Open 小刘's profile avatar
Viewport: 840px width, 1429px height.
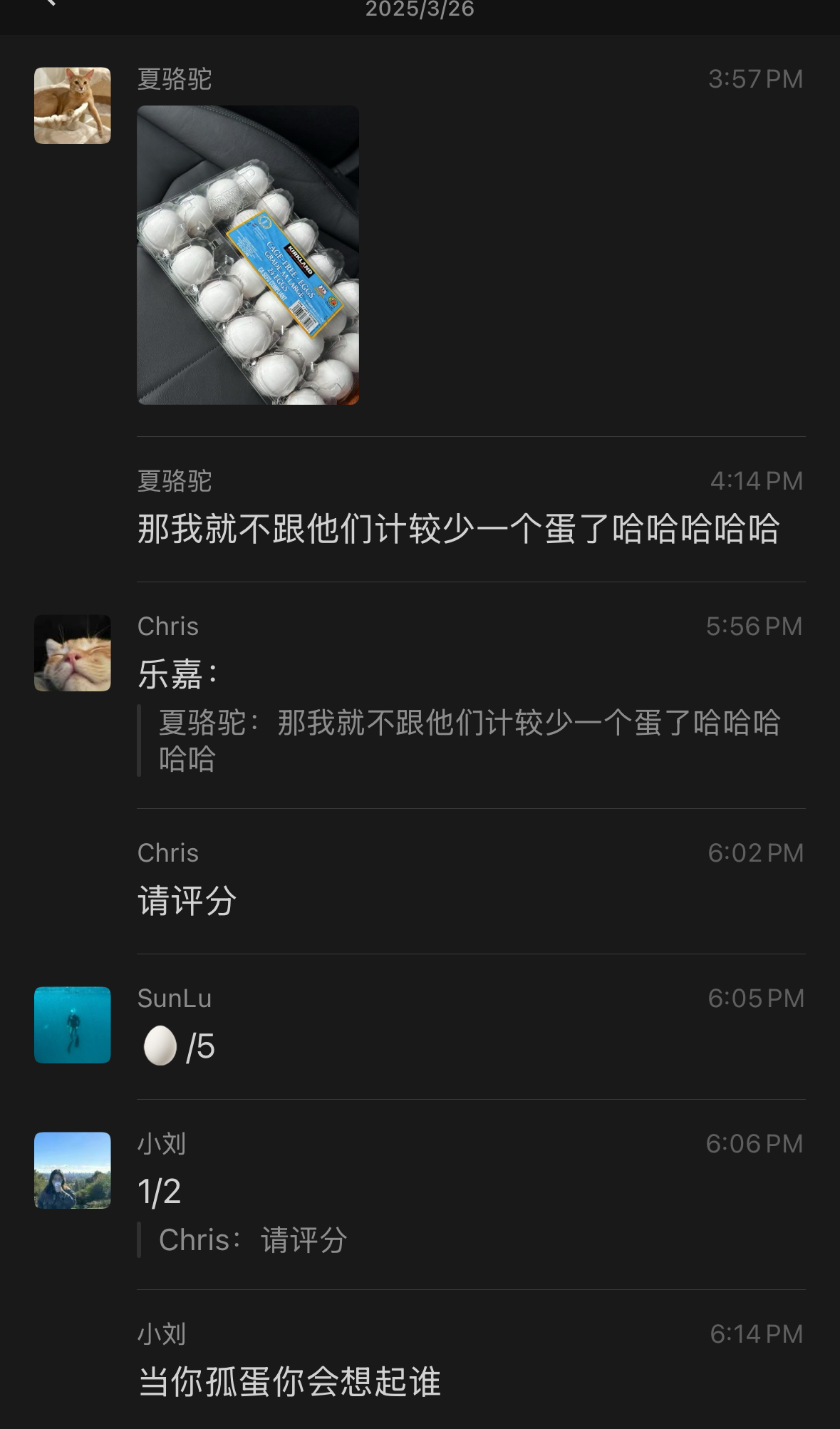[x=73, y=1170]
